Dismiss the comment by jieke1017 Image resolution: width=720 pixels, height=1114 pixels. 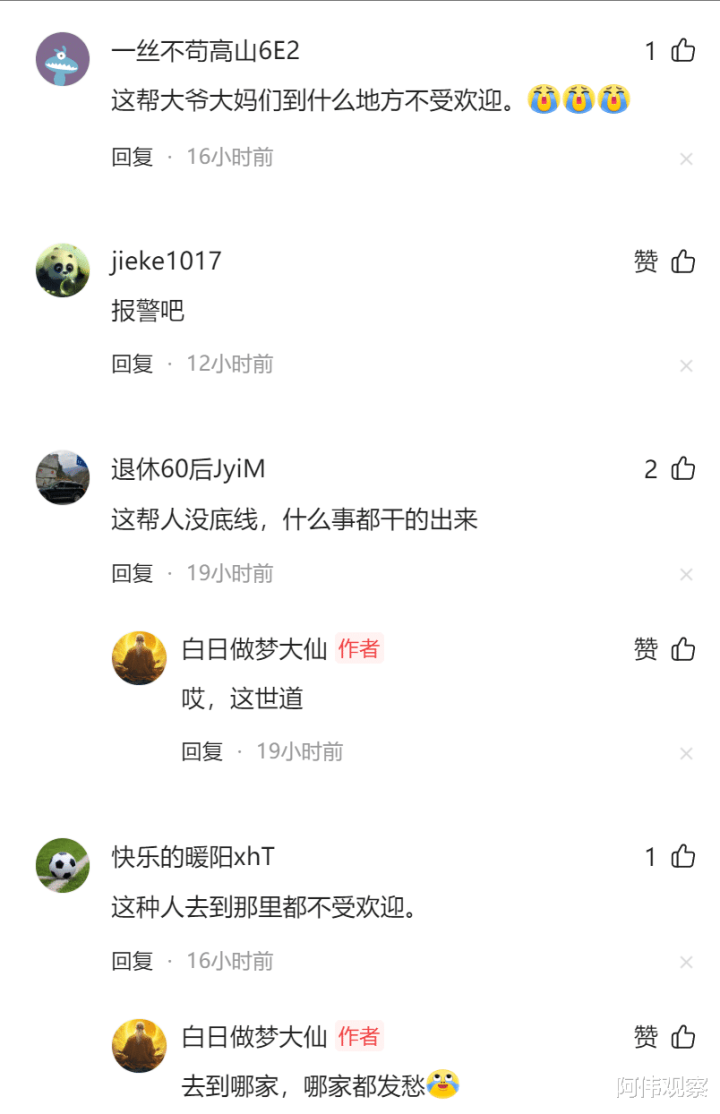686,366
